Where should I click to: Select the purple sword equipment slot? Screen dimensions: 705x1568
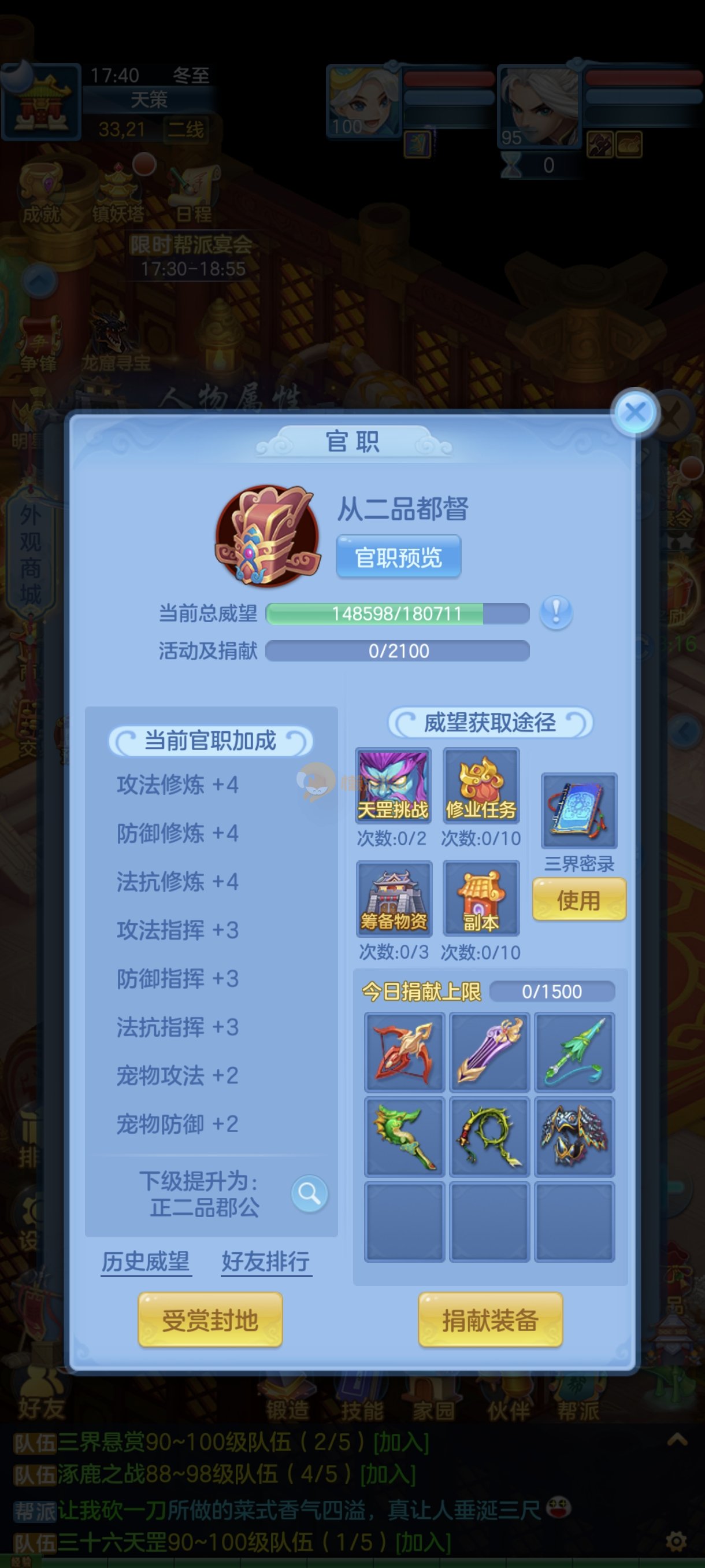coord(489,1052)
